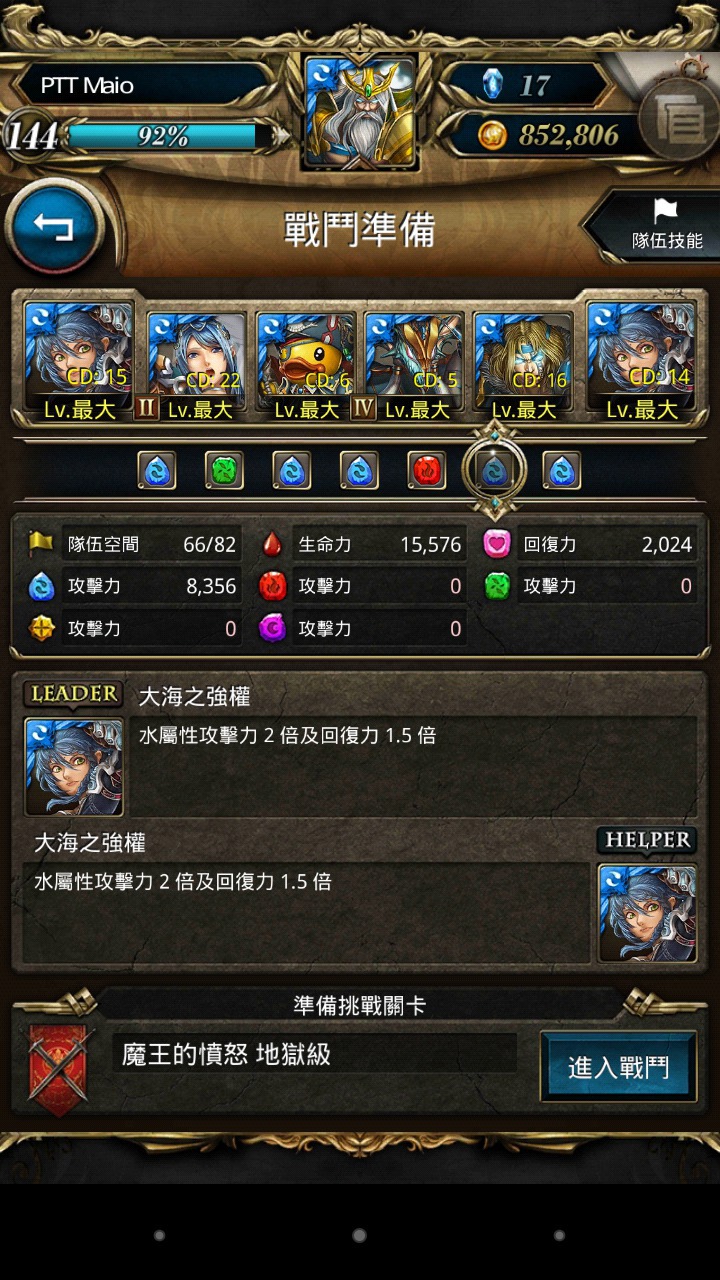Go back with the blue return arrow
The height and width of the screenshot is (1280, 720).
click(x=55, y=227)
